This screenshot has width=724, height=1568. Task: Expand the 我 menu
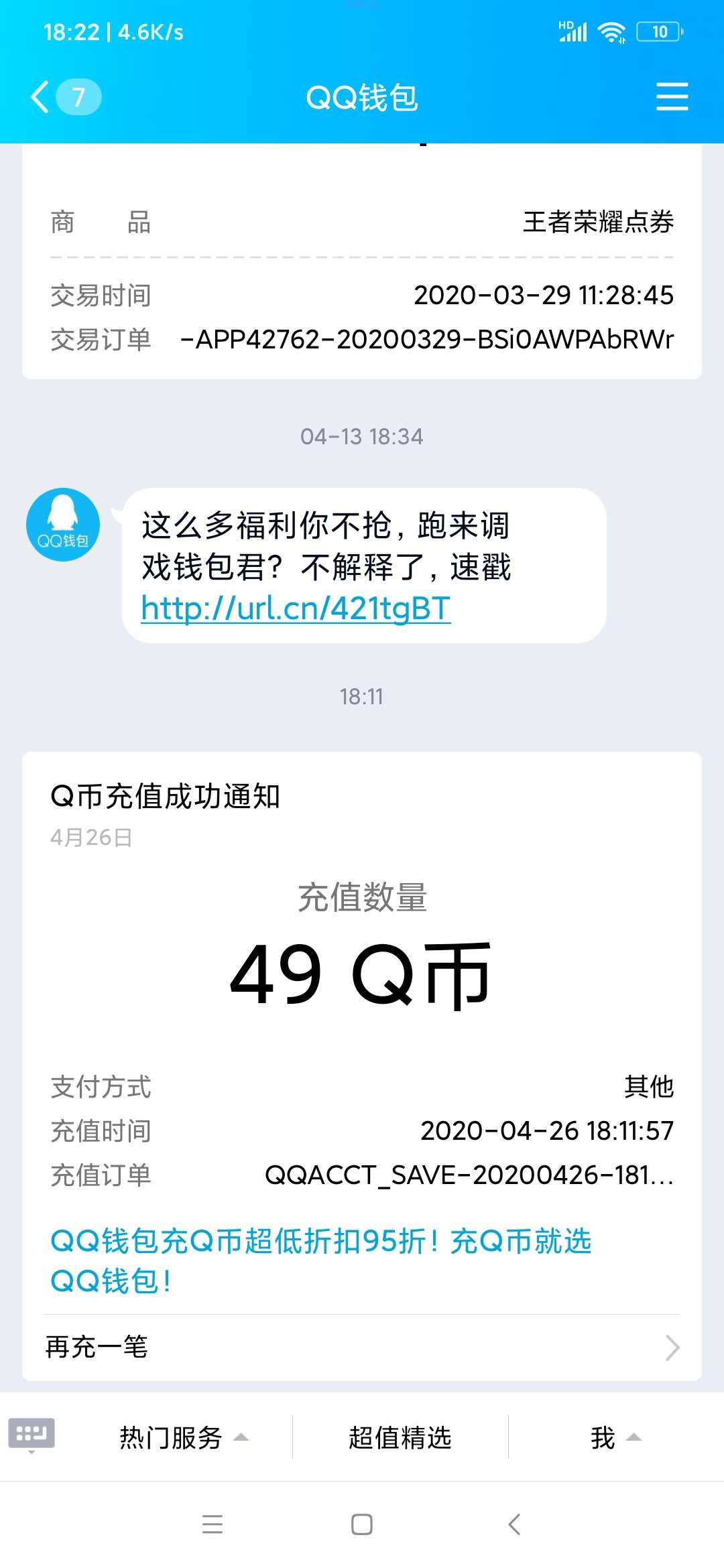pos(615,1437)
